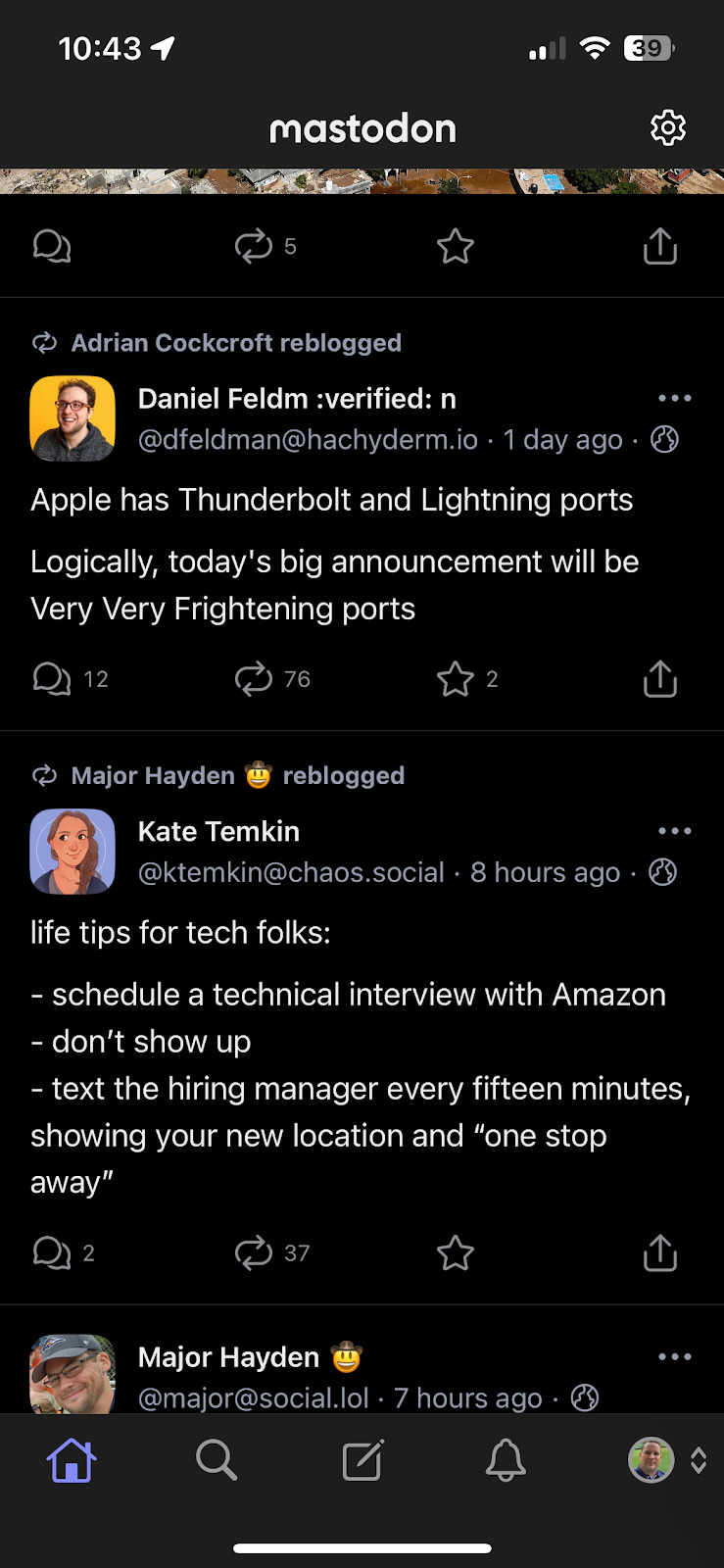Open overflow menu on Kate Temkin's post
Image resolution: width=724 pixels, height=1568 pixels.
[x=675, y=830]
